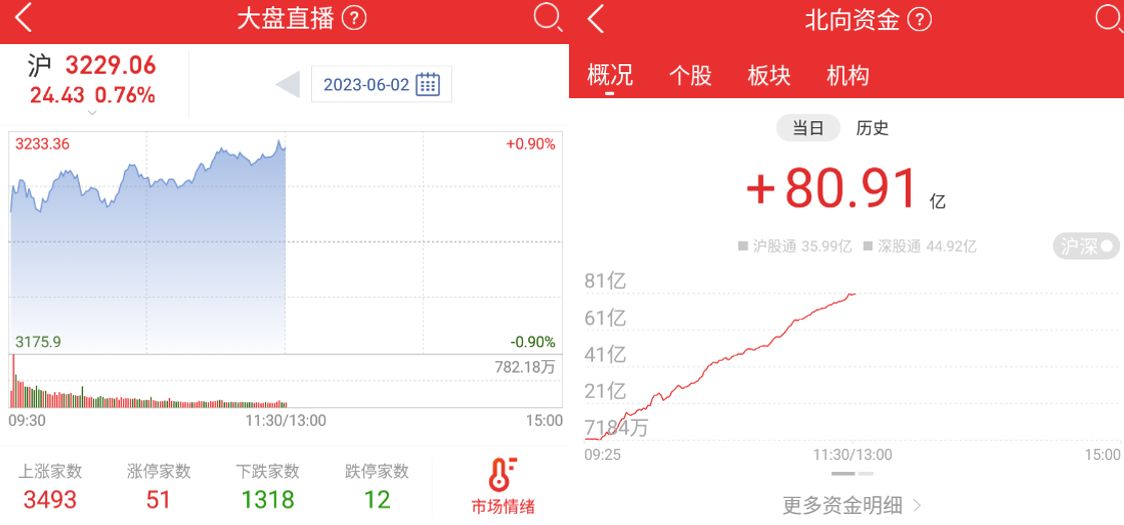
Task: Toggle the 沪深 switch
Action: 1085,246
